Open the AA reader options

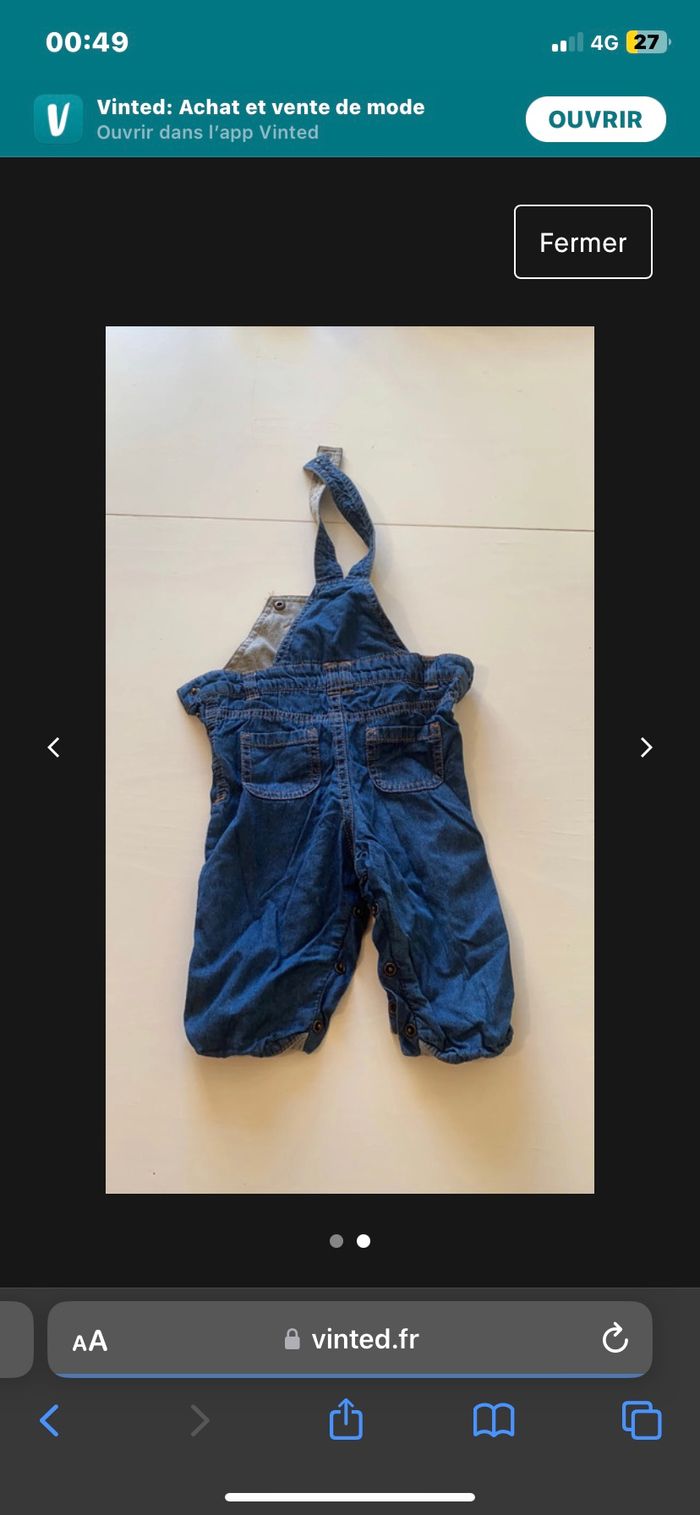coord(90,1341)
